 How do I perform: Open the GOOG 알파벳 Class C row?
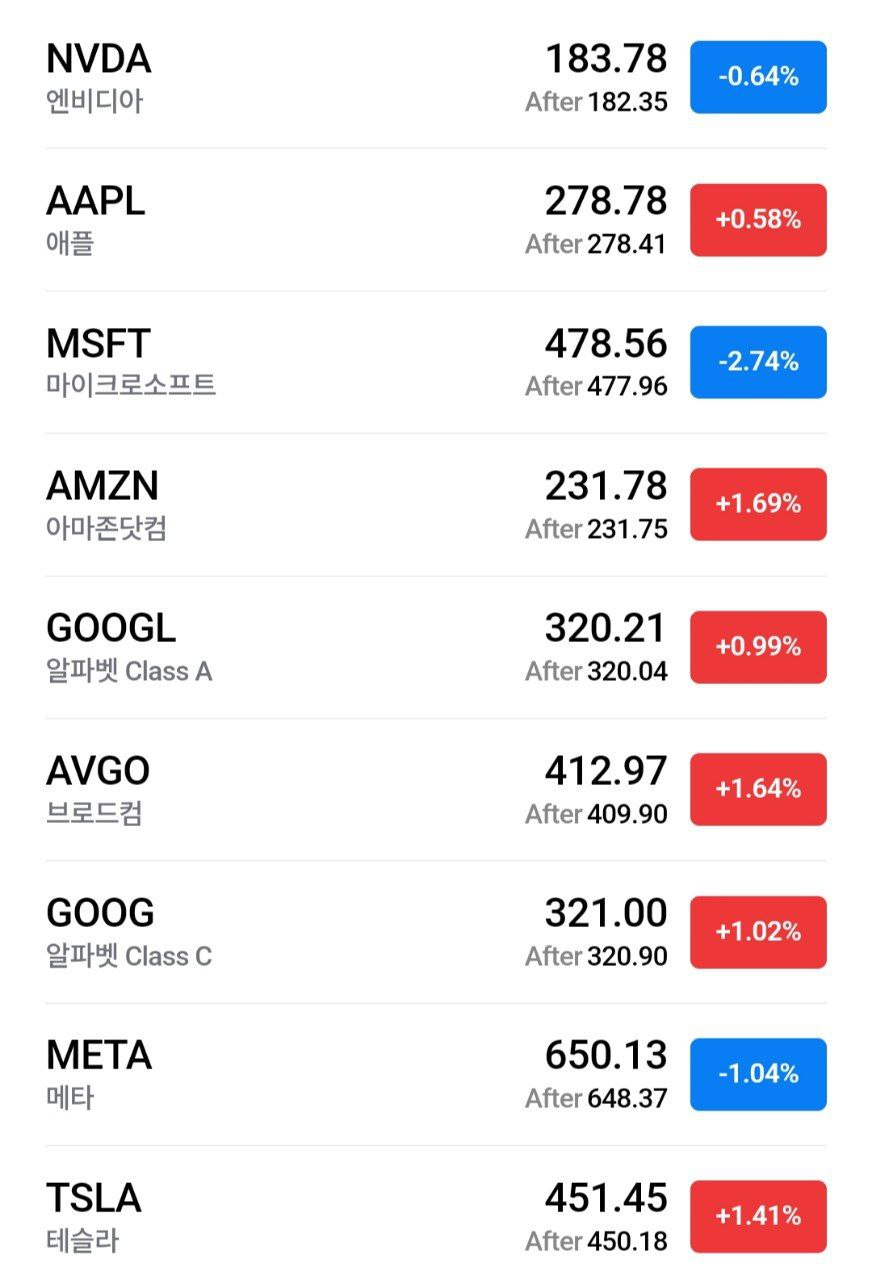[300, 933]
